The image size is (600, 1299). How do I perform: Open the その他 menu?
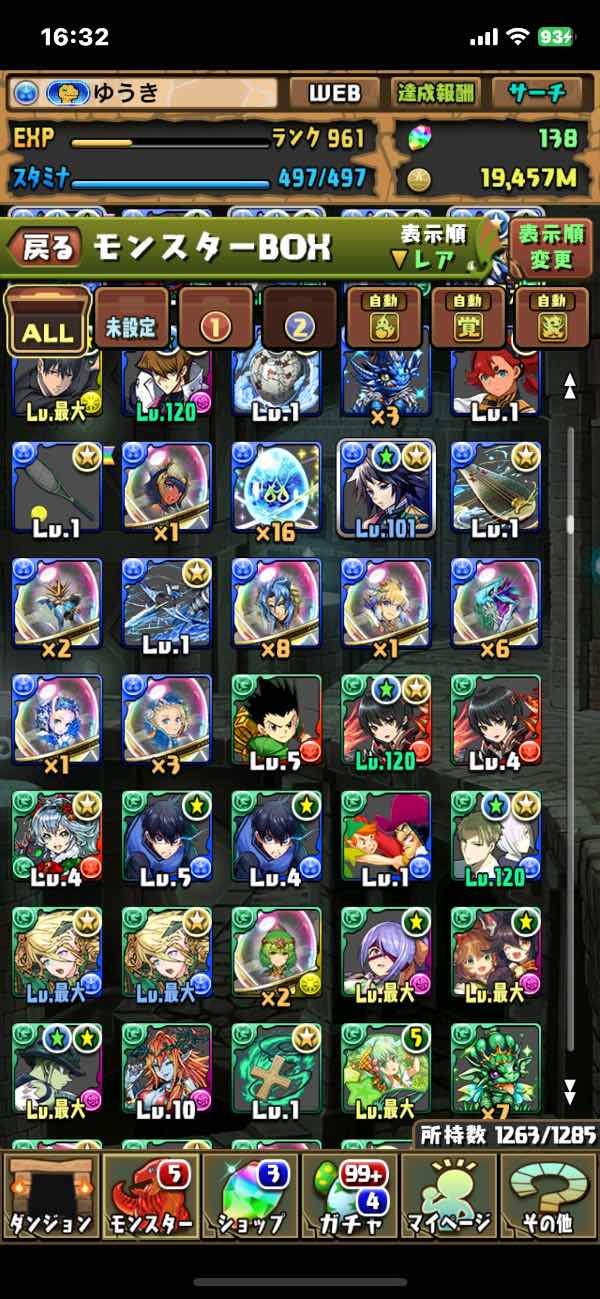(548, 1197)
